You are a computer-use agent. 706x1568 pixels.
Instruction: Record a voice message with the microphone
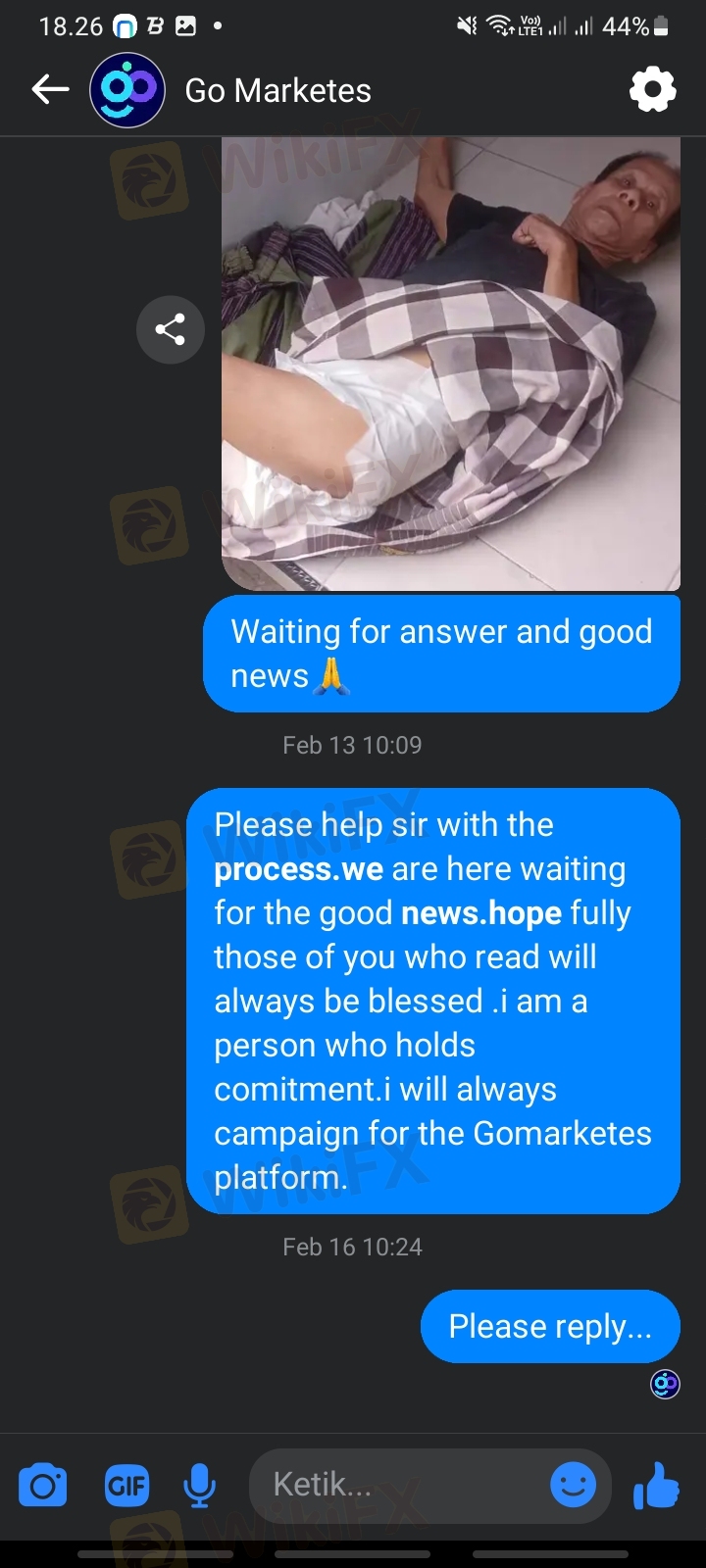tap(199, 1486)
